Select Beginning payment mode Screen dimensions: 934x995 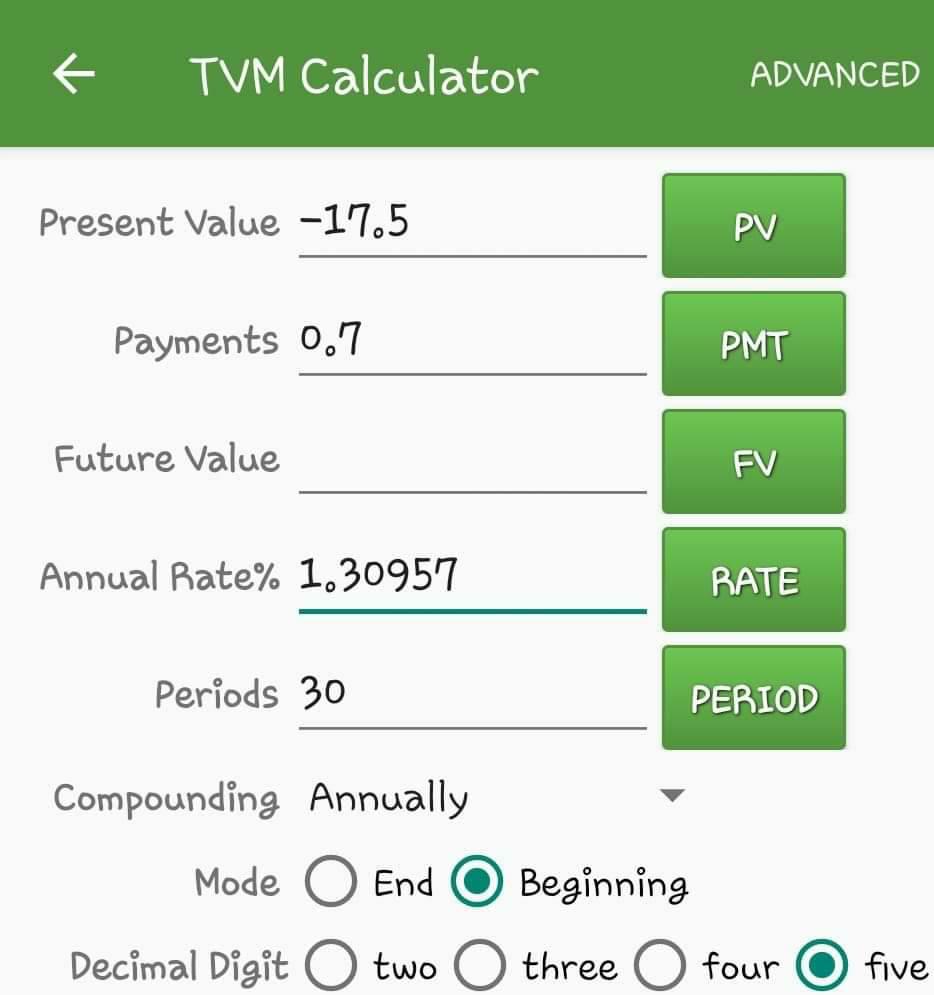(477, 882)
